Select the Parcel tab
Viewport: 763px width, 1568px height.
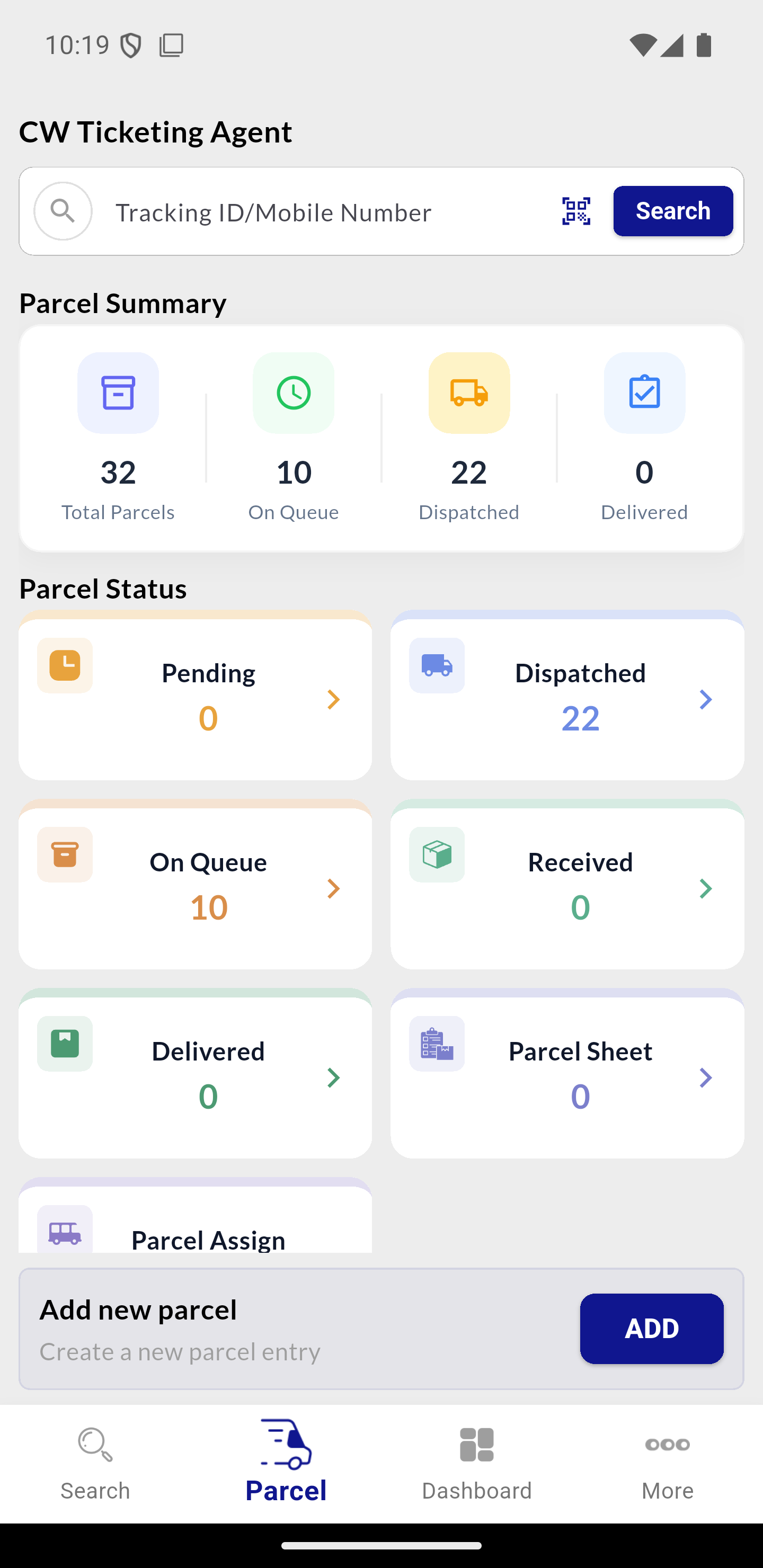point(286,1464)
